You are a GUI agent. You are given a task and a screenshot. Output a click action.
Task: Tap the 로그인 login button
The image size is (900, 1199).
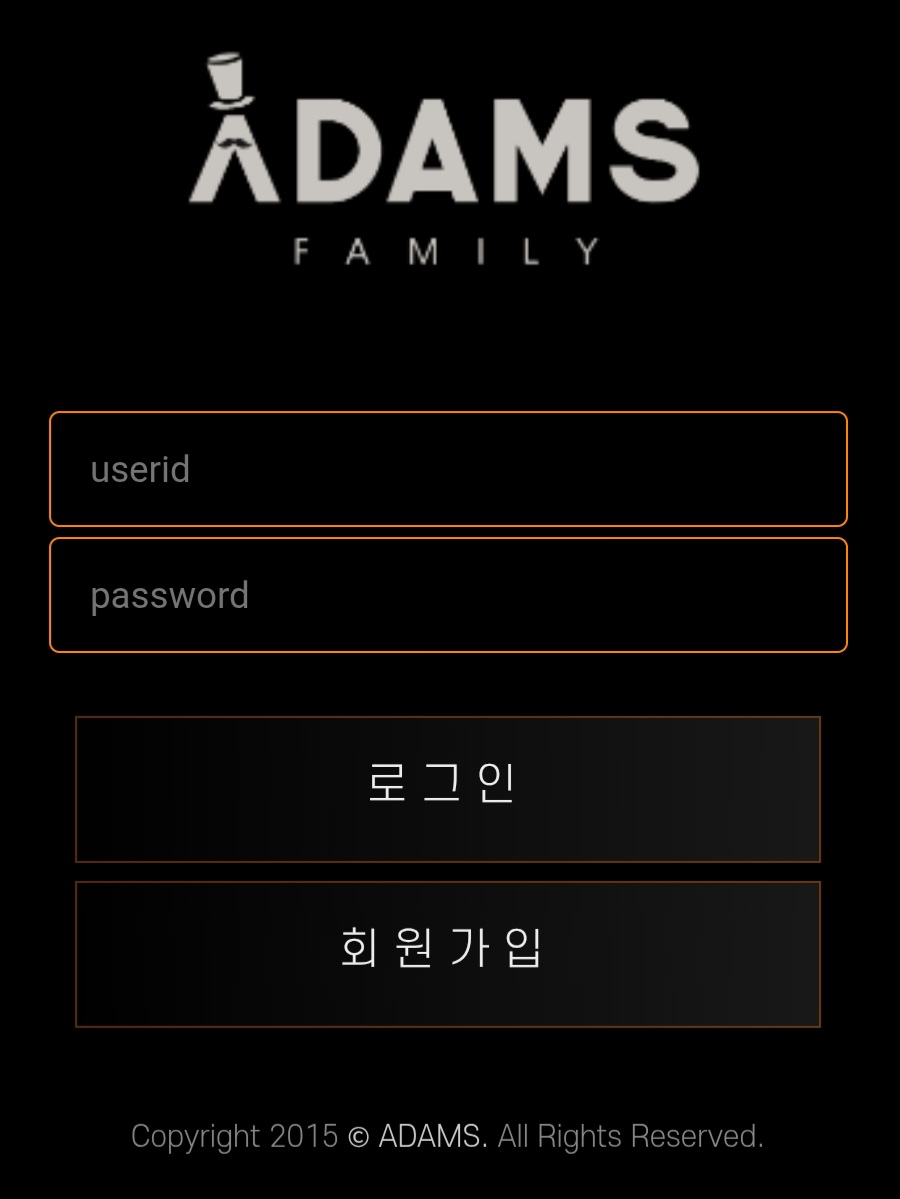[448, 789]
